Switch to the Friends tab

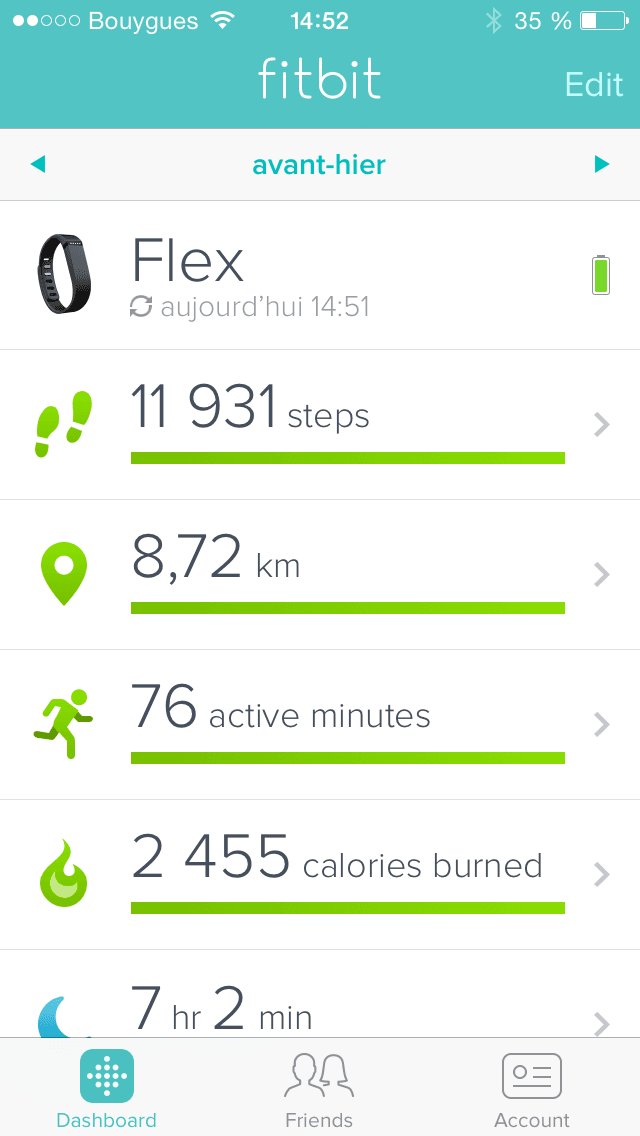pyautogui.click(x=319, y=1088)
